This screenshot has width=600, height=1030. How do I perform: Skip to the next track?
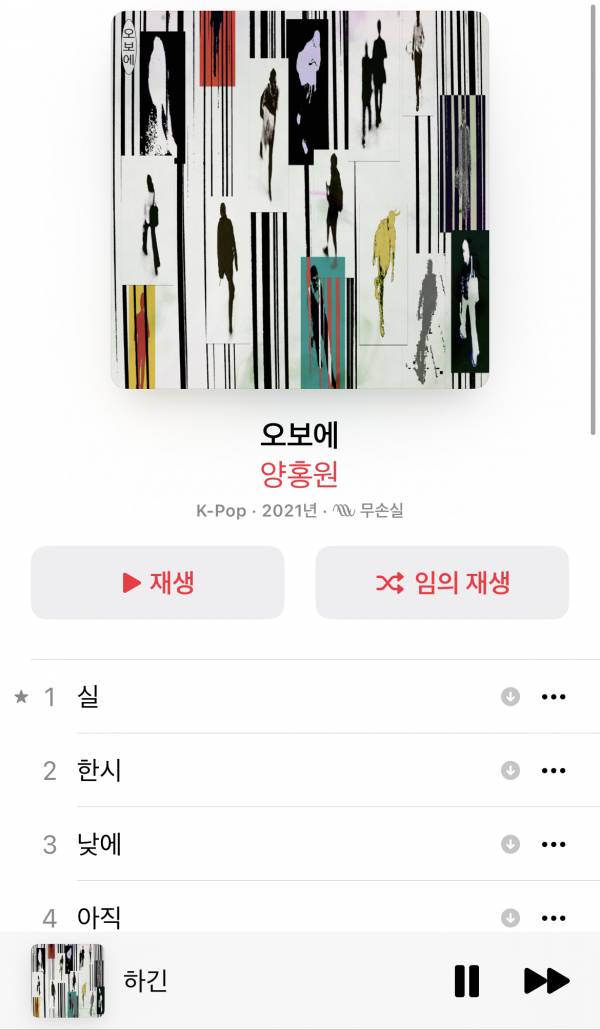pyautogui.click(x=546, y=981)
